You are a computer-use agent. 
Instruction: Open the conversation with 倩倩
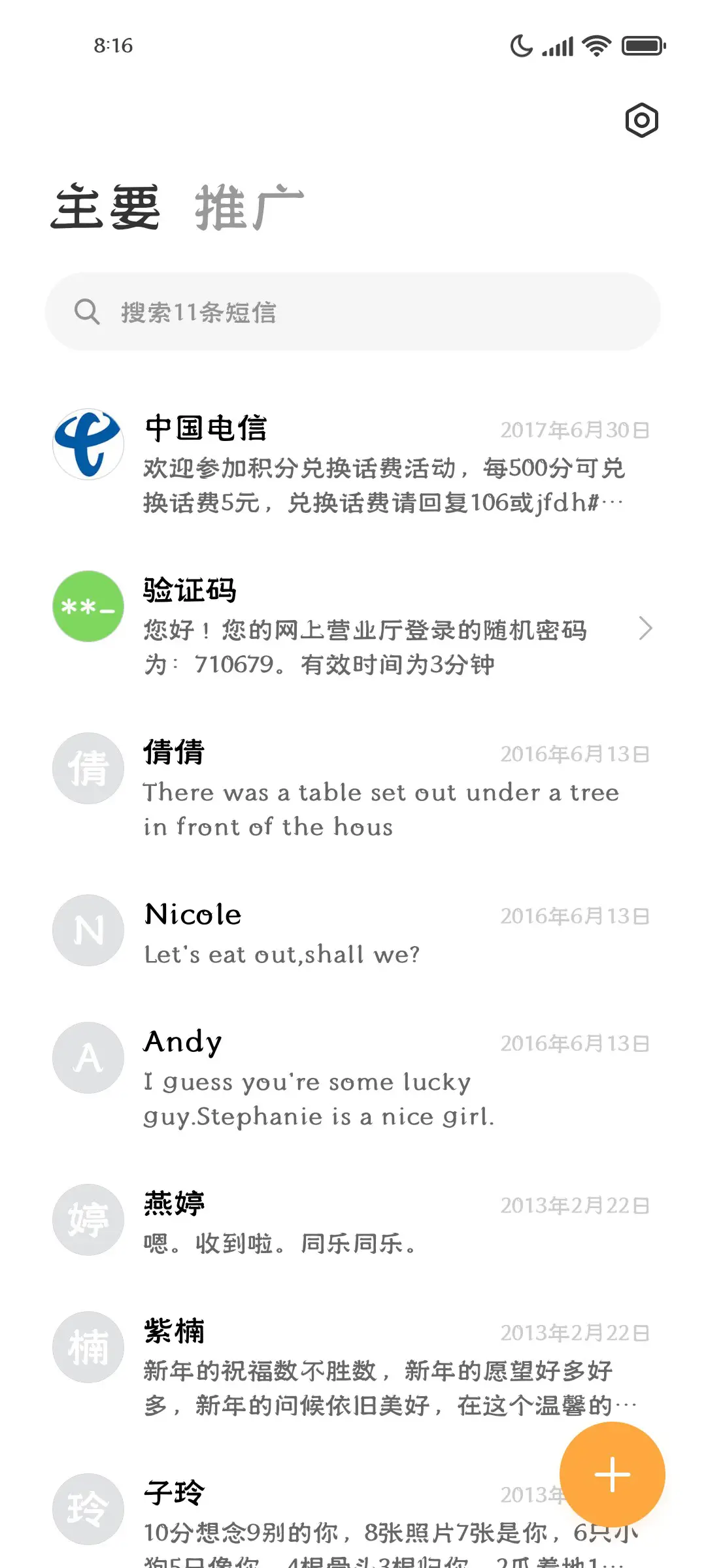[353, 787]
